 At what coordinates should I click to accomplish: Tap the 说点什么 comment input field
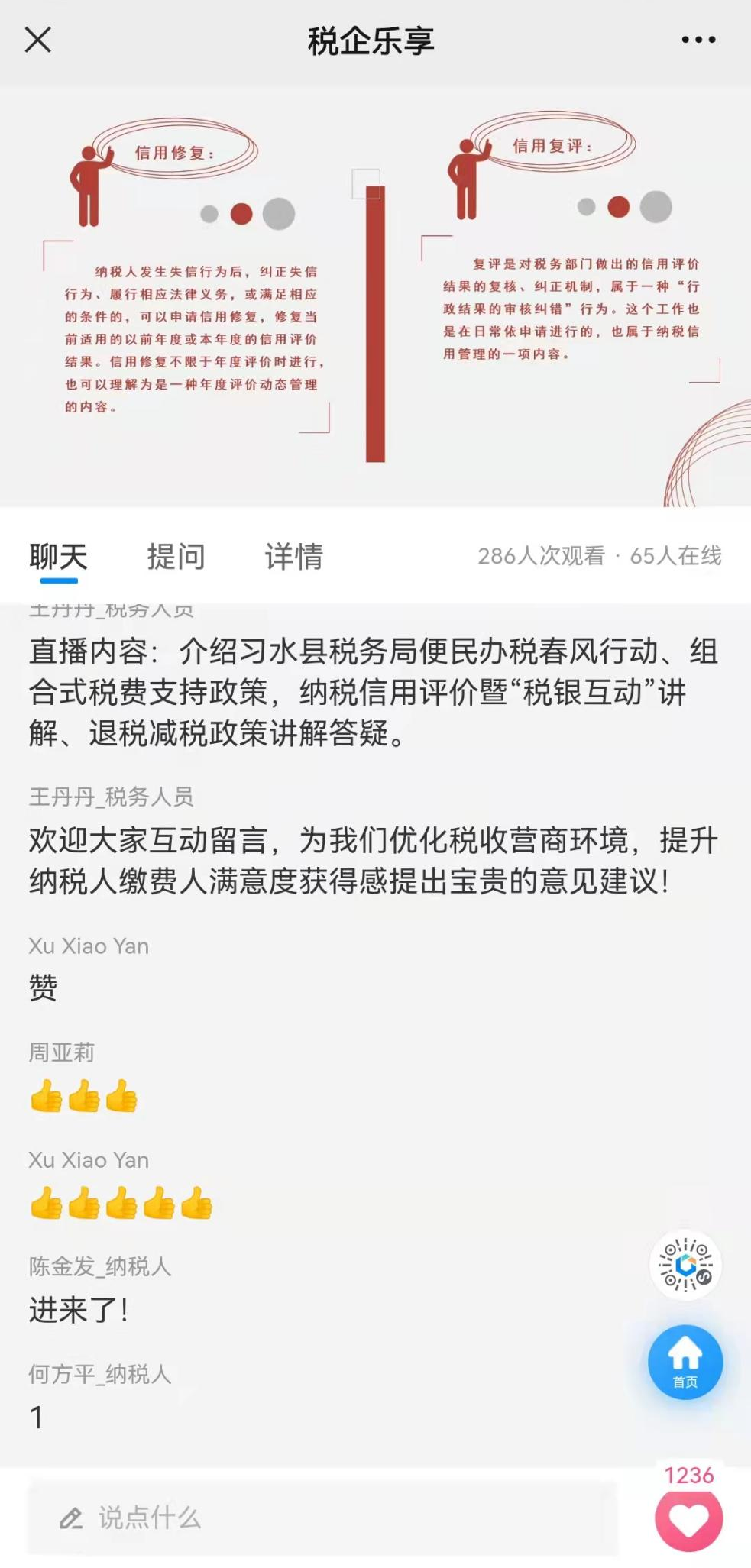pos(322,1518)
